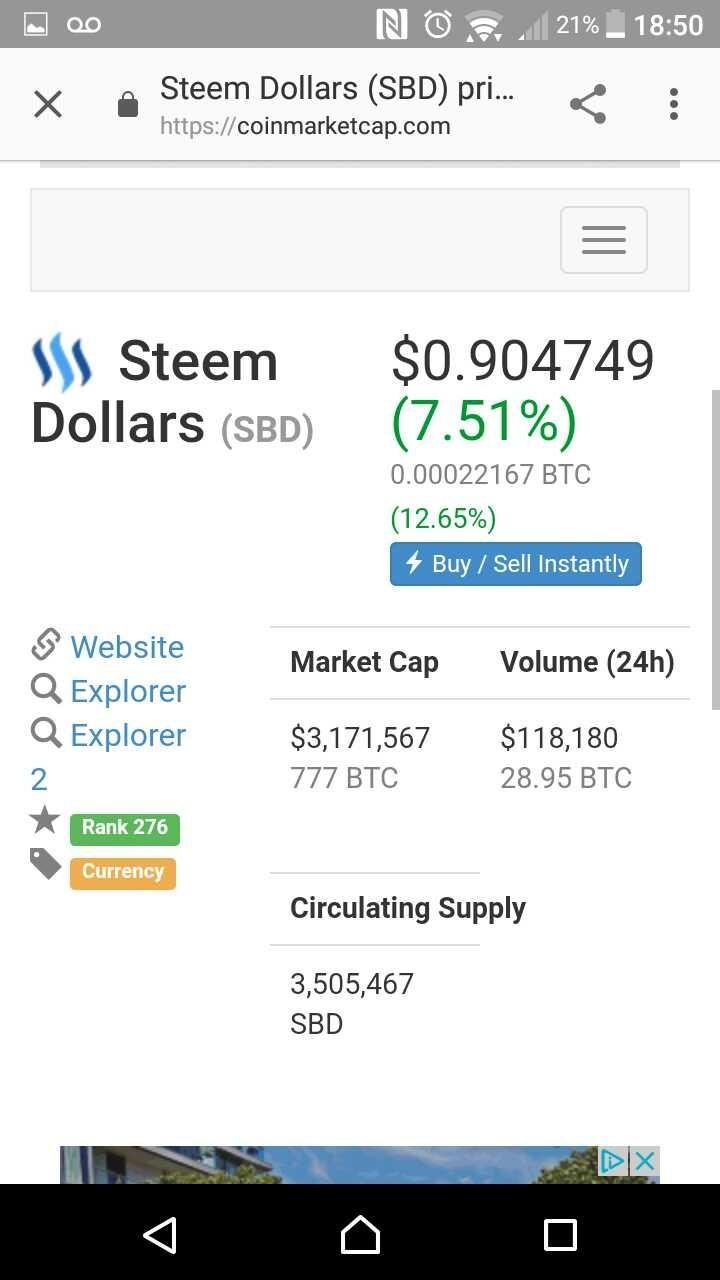The image size is (720, 1280).
Task: Close the custom tab with X
Action: [x=48, y=104]
